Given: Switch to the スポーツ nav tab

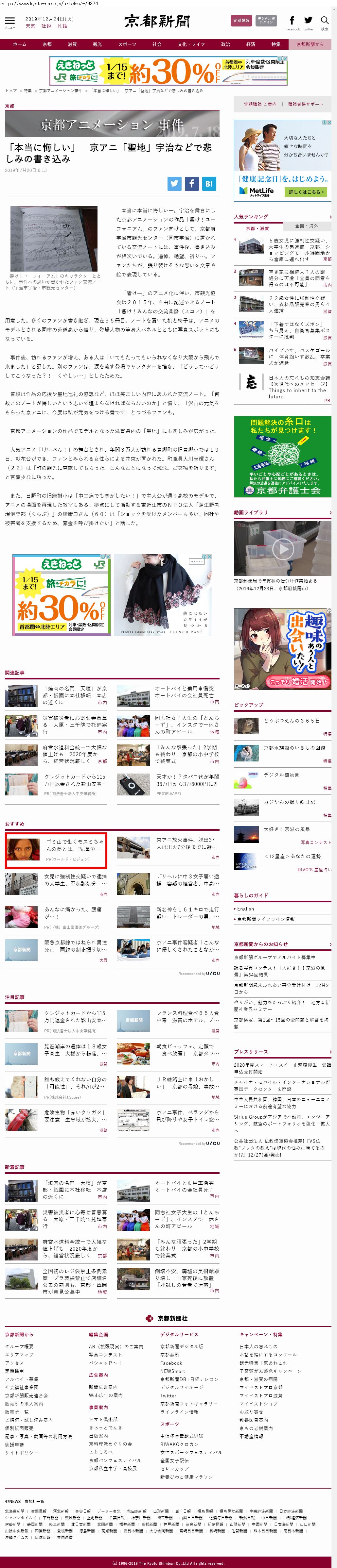Looking at the screenshot, I should tap(127, 44).
